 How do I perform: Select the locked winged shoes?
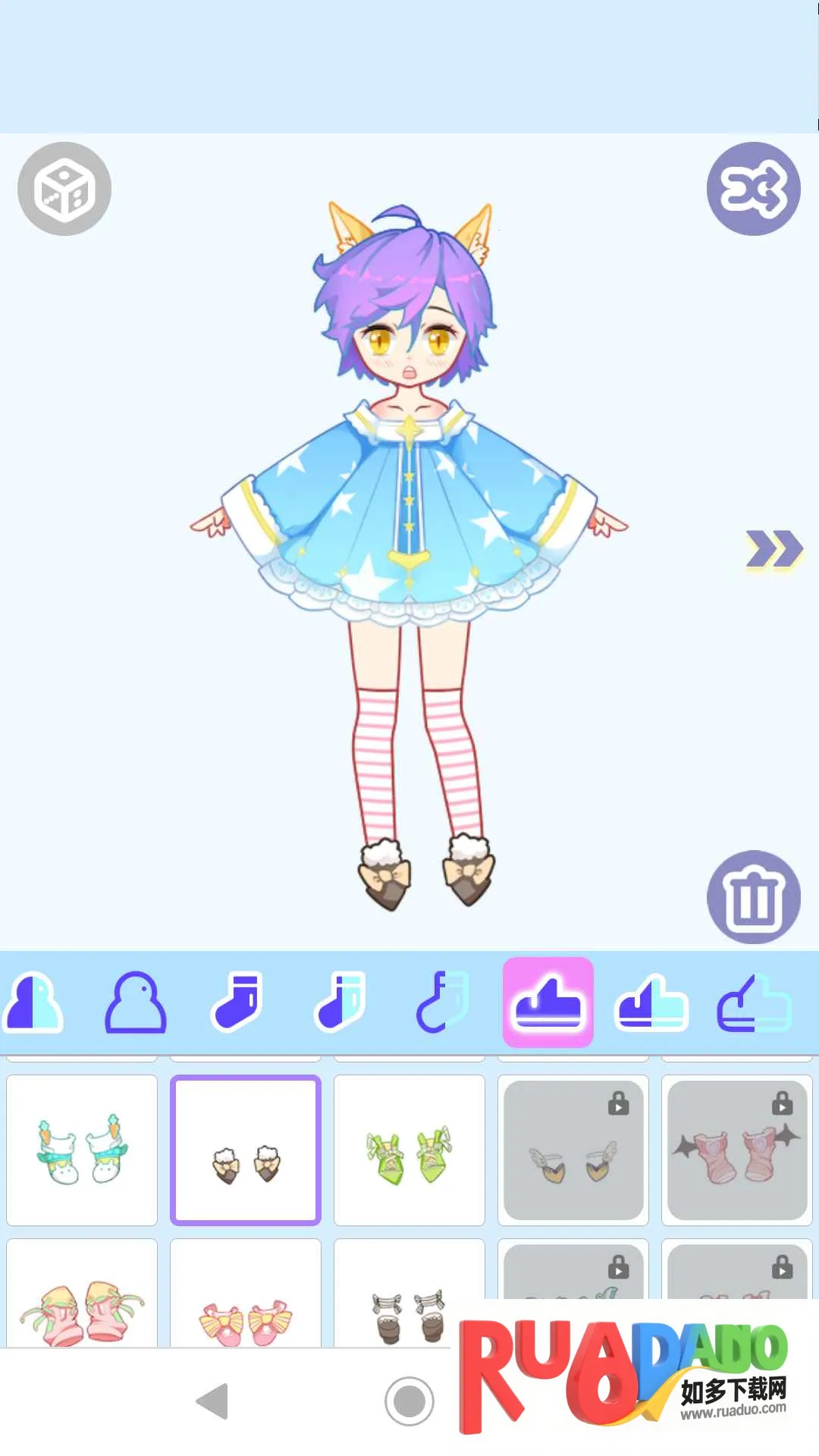point(573,1150)
